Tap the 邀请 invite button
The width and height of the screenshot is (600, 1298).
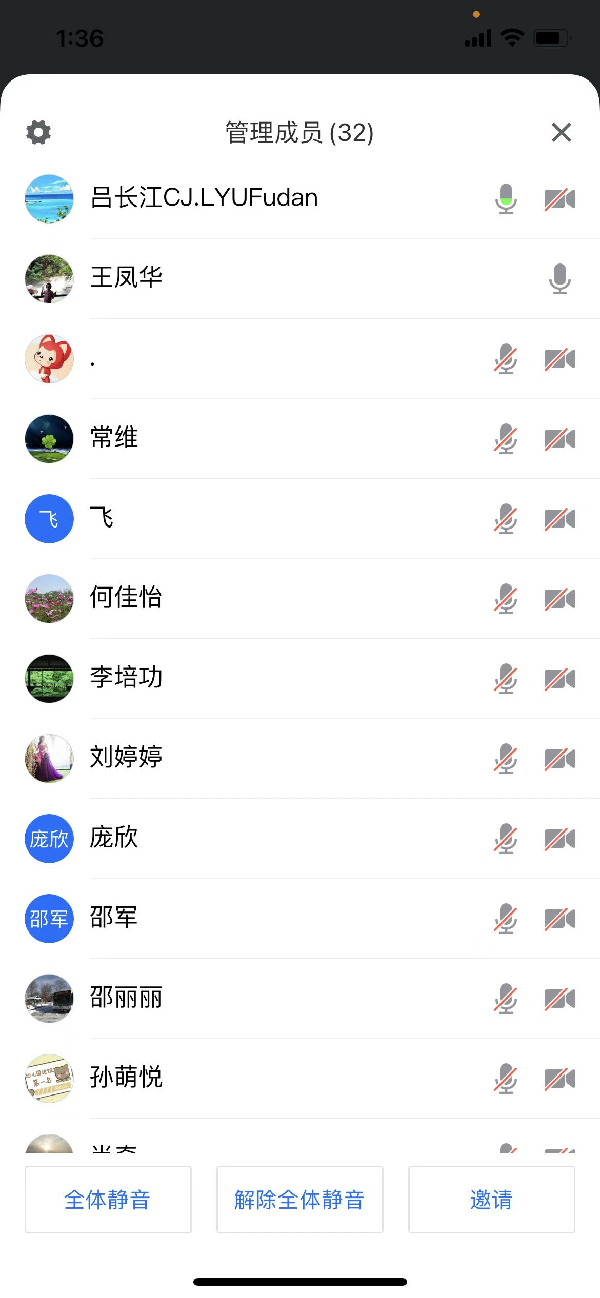pos(491,1199)
